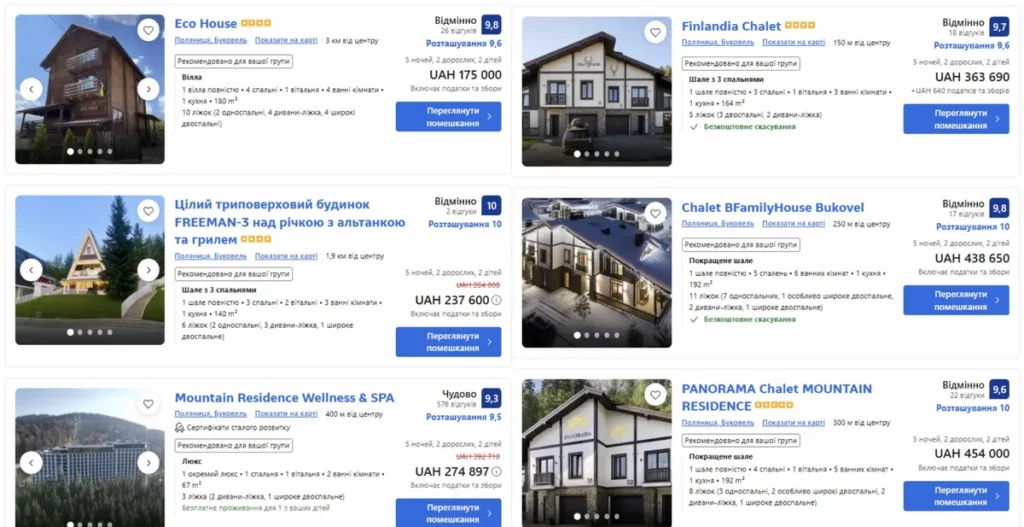Open the Eco House listing title

click(x=206, y=23)
